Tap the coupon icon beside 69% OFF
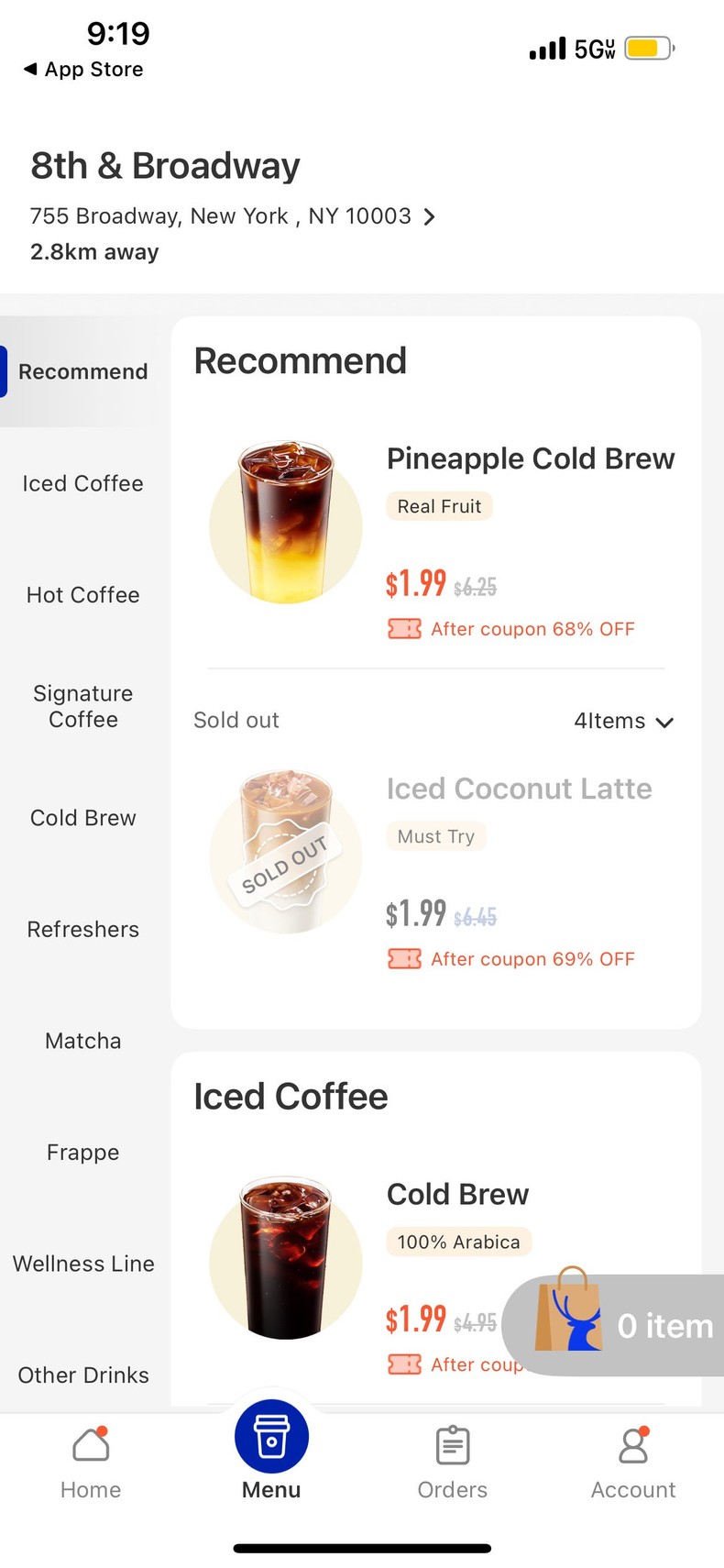The height and width of the screenshot is (1568, 724). pos(404,958)
